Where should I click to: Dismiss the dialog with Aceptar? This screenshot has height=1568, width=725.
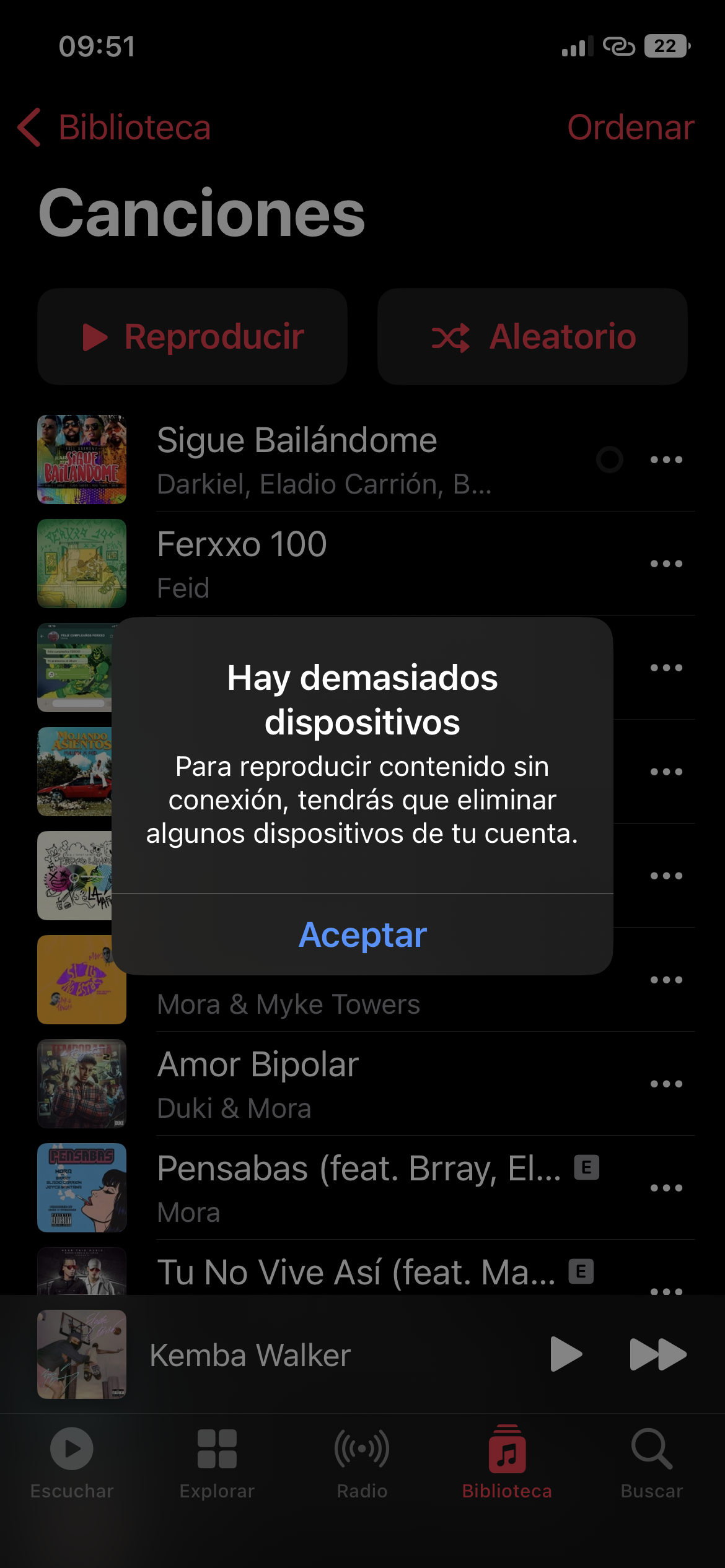point(362,934)
